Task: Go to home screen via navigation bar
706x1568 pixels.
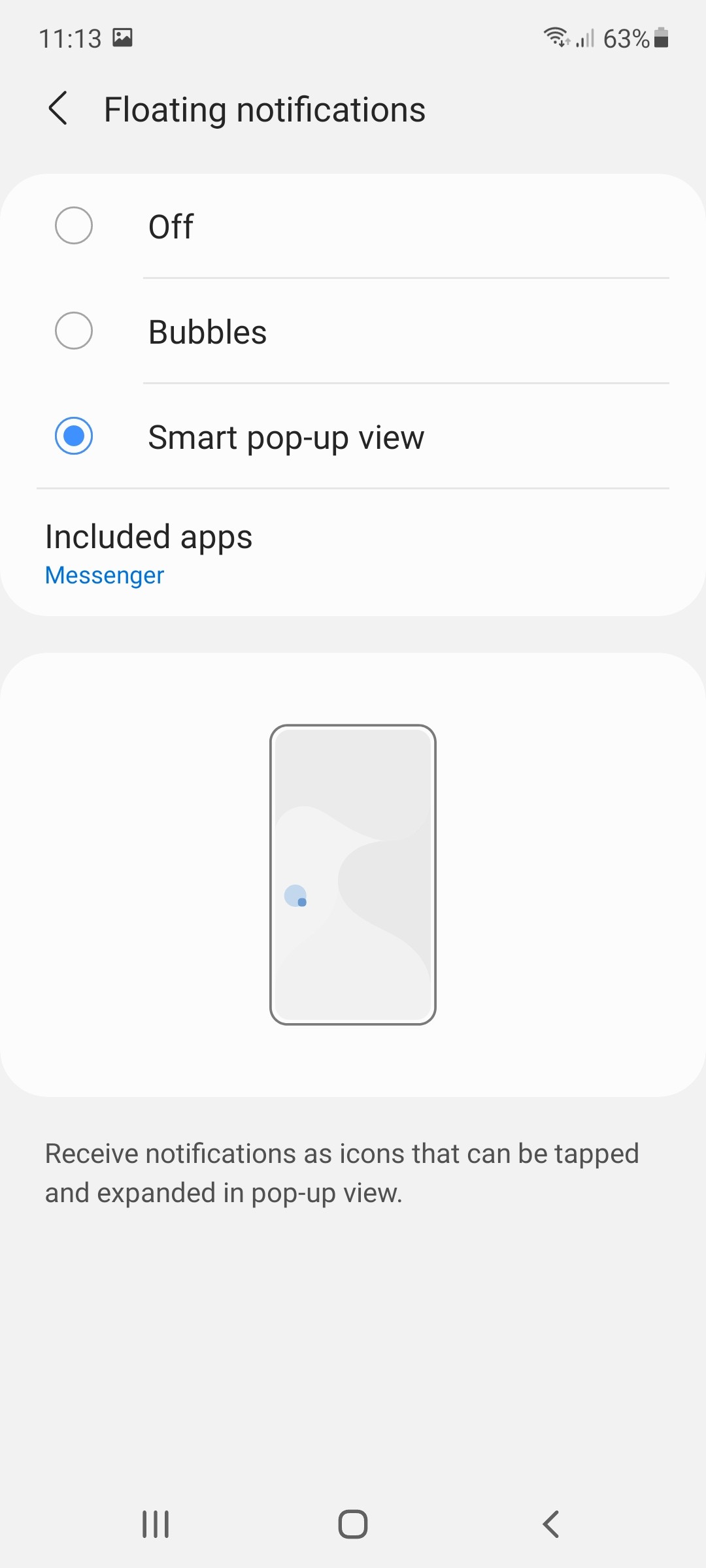Action: 353,1524
